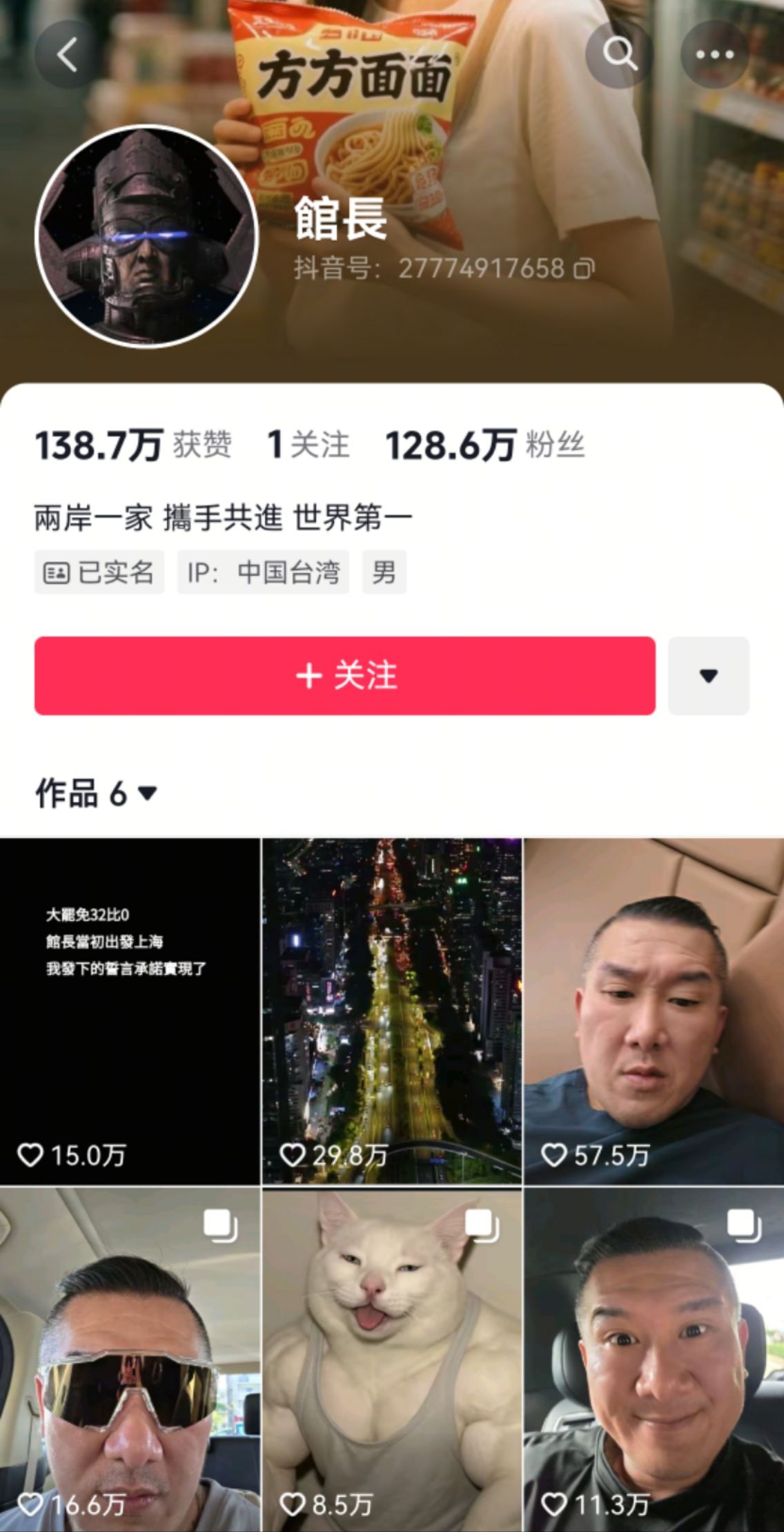The width and height of the screenshot is (784, 1532).
Task: Play the night city video with 29.8万 likes
Action: [x=391, y=1011]
